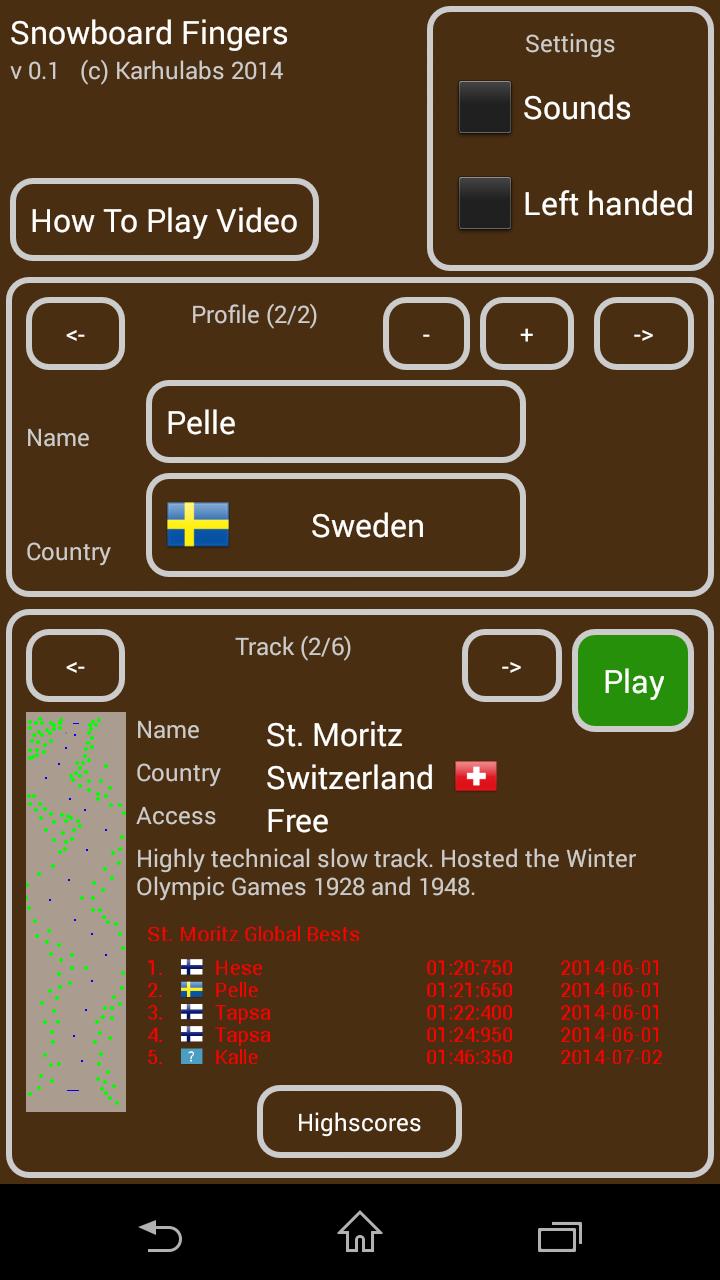The image size is (720, 1280).
Task: Add a new profile with the plus button
Action: click(x=527, y=335)
